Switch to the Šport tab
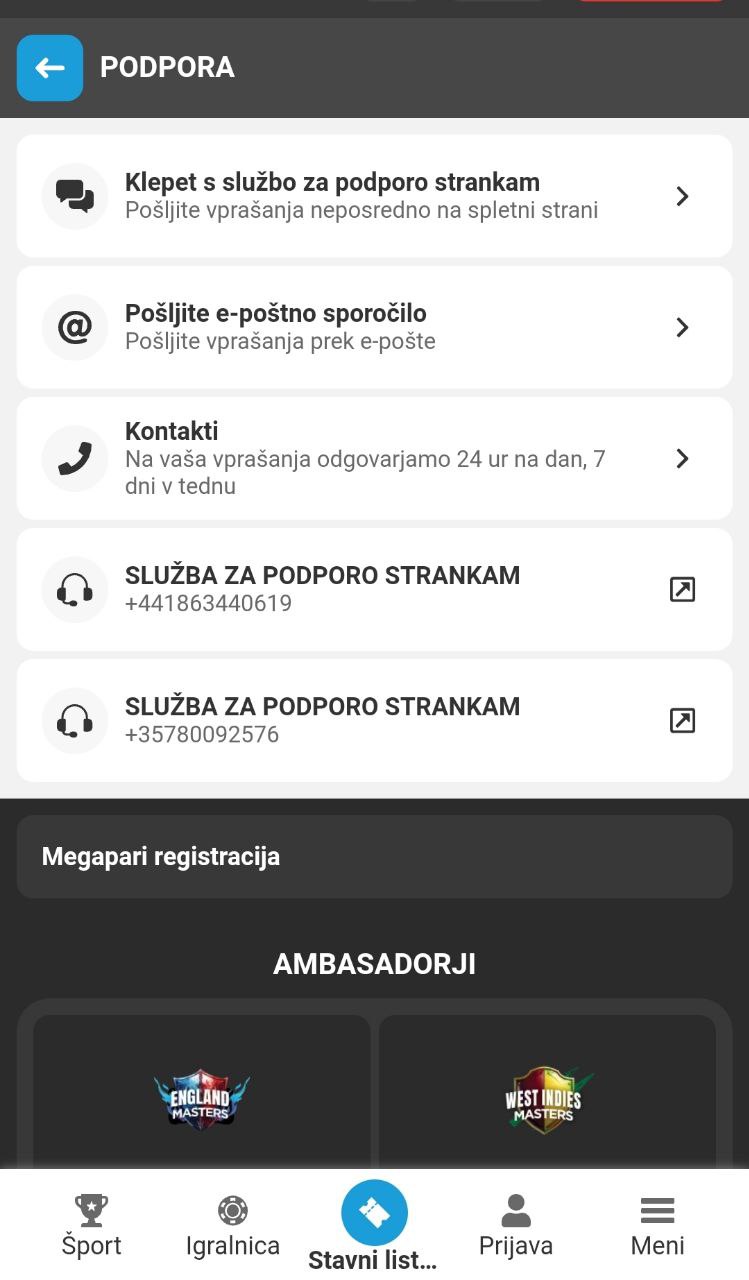This screenshot has height=1280, width=749. pyautogui.click(x=92, y=1226)
